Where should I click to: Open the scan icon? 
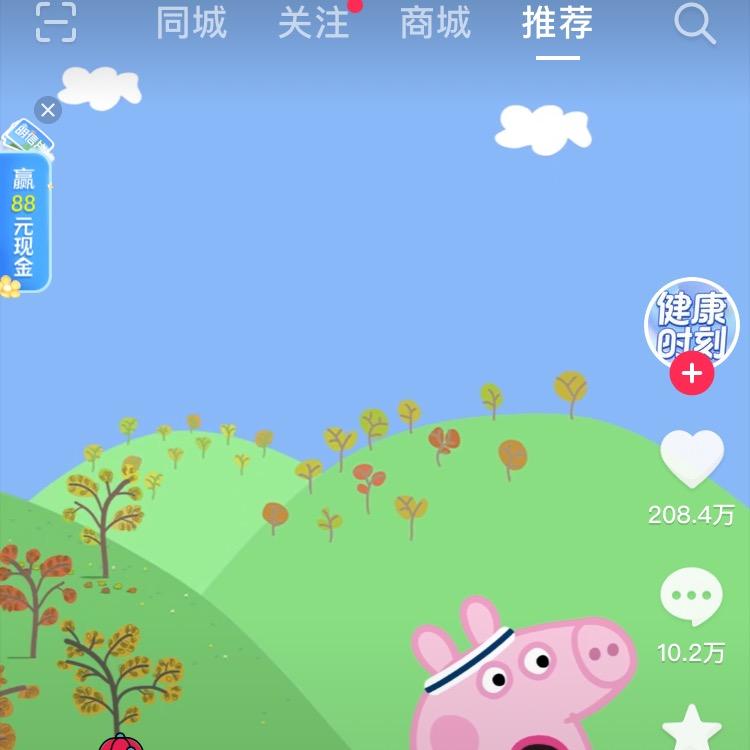(56, 23)
